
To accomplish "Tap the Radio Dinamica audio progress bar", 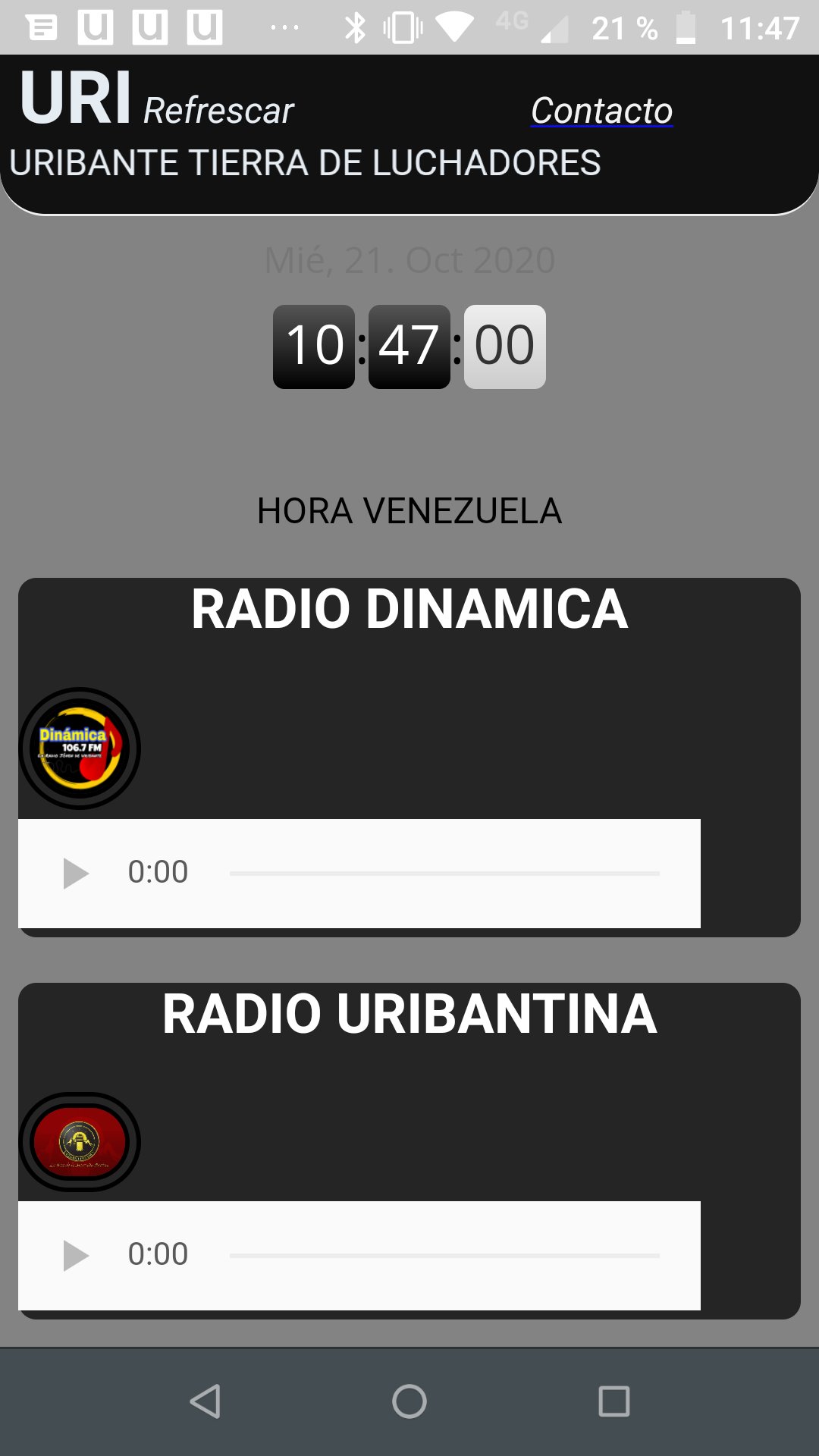I will coord(444,874).
